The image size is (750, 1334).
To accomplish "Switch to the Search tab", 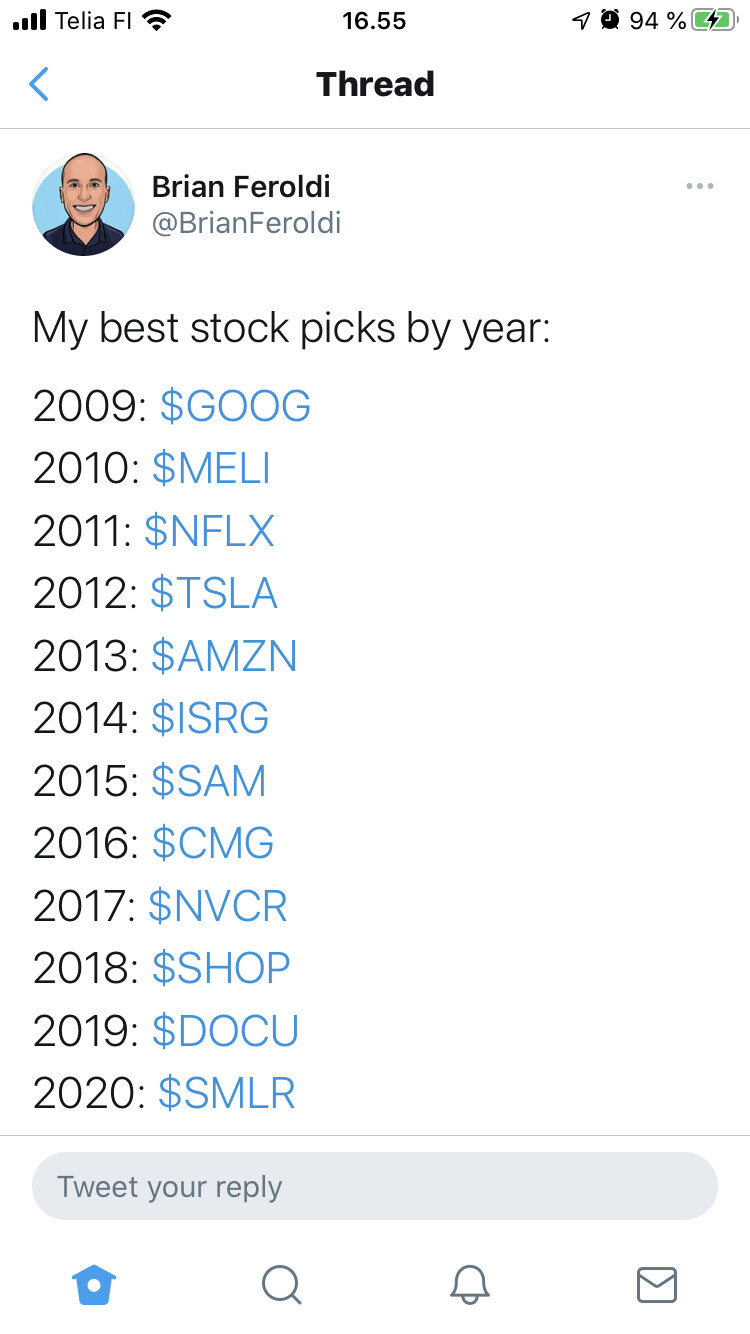I will click(281, 1284).
